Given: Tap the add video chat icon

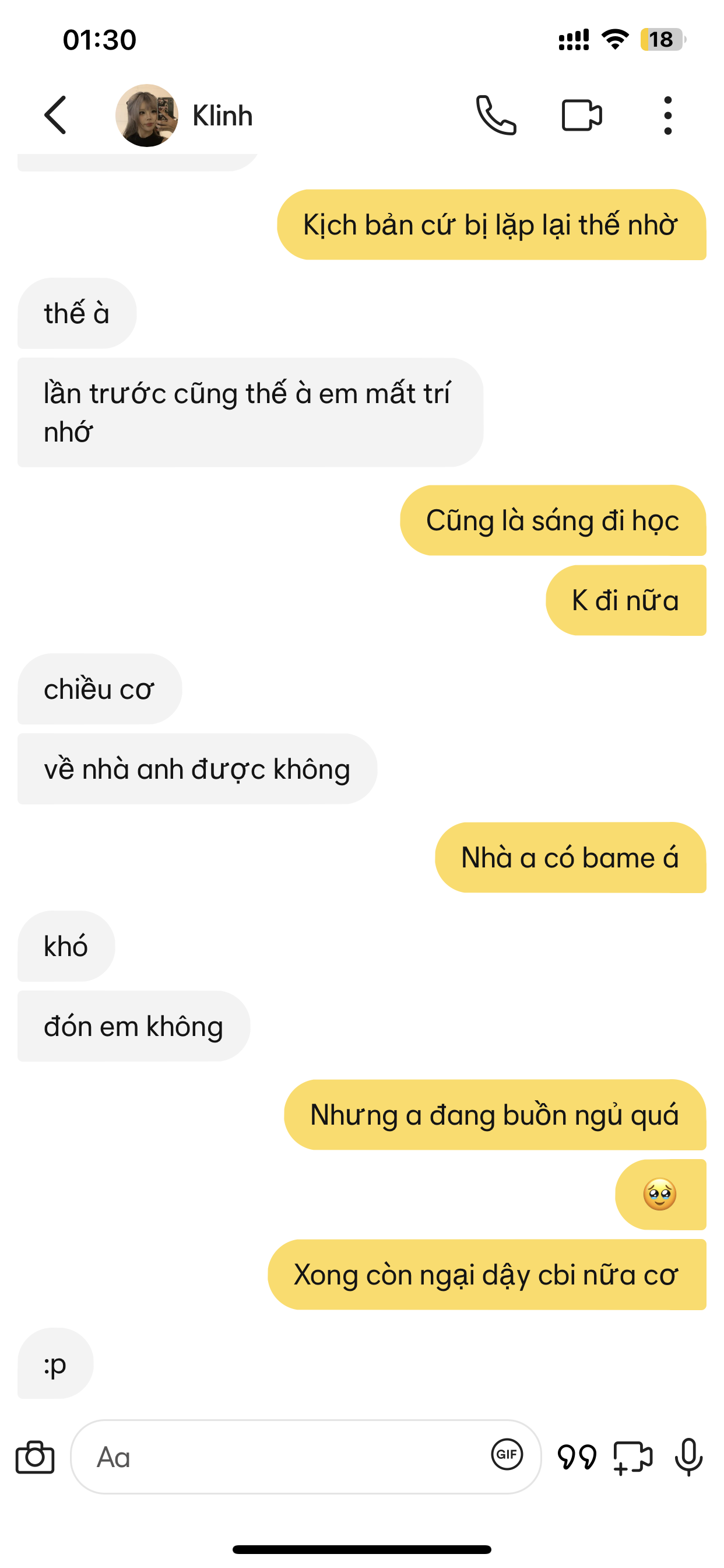Looking at the screenshot, I should [632, 1457].
